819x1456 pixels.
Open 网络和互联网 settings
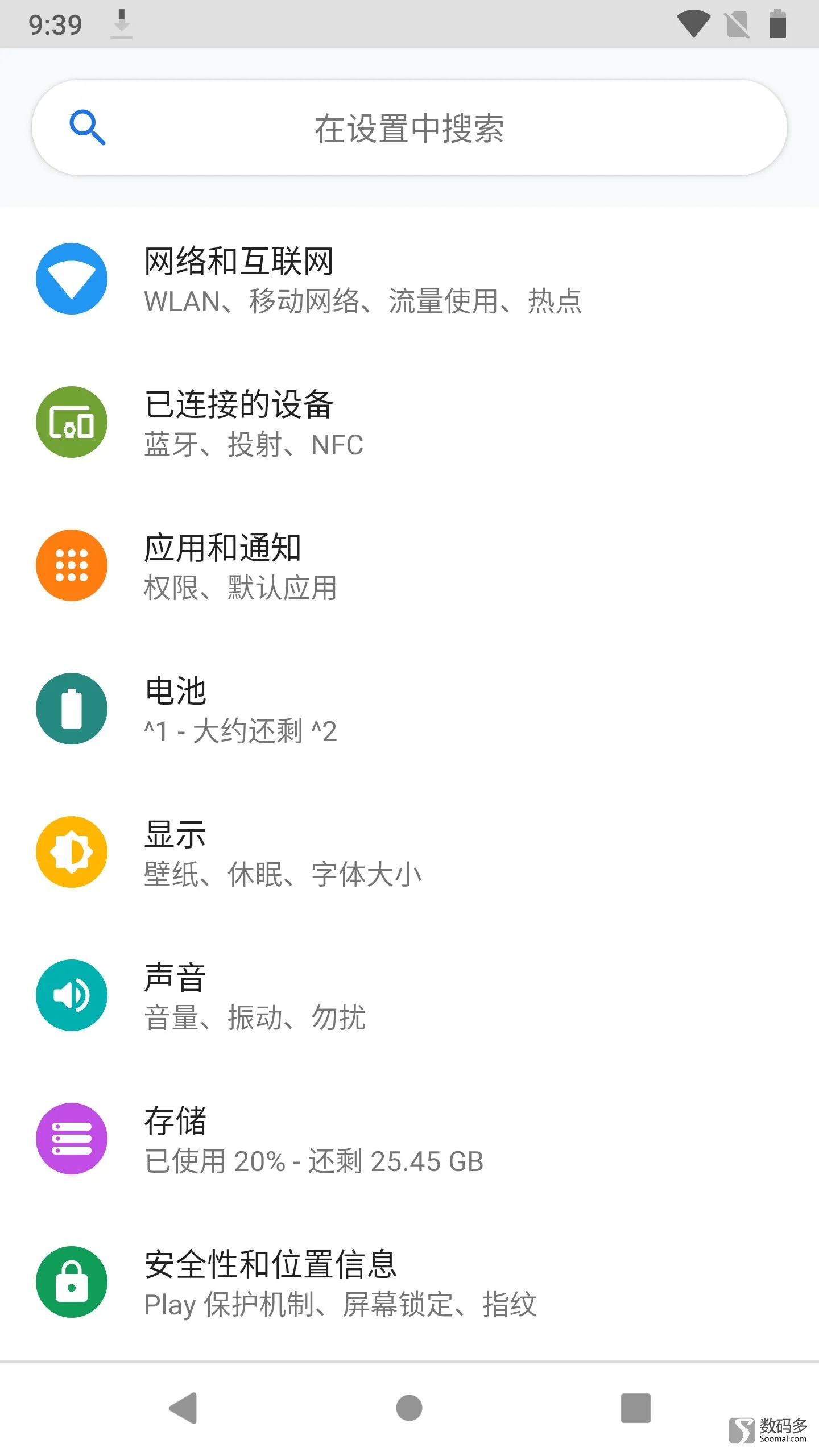(x=409, y=279)
